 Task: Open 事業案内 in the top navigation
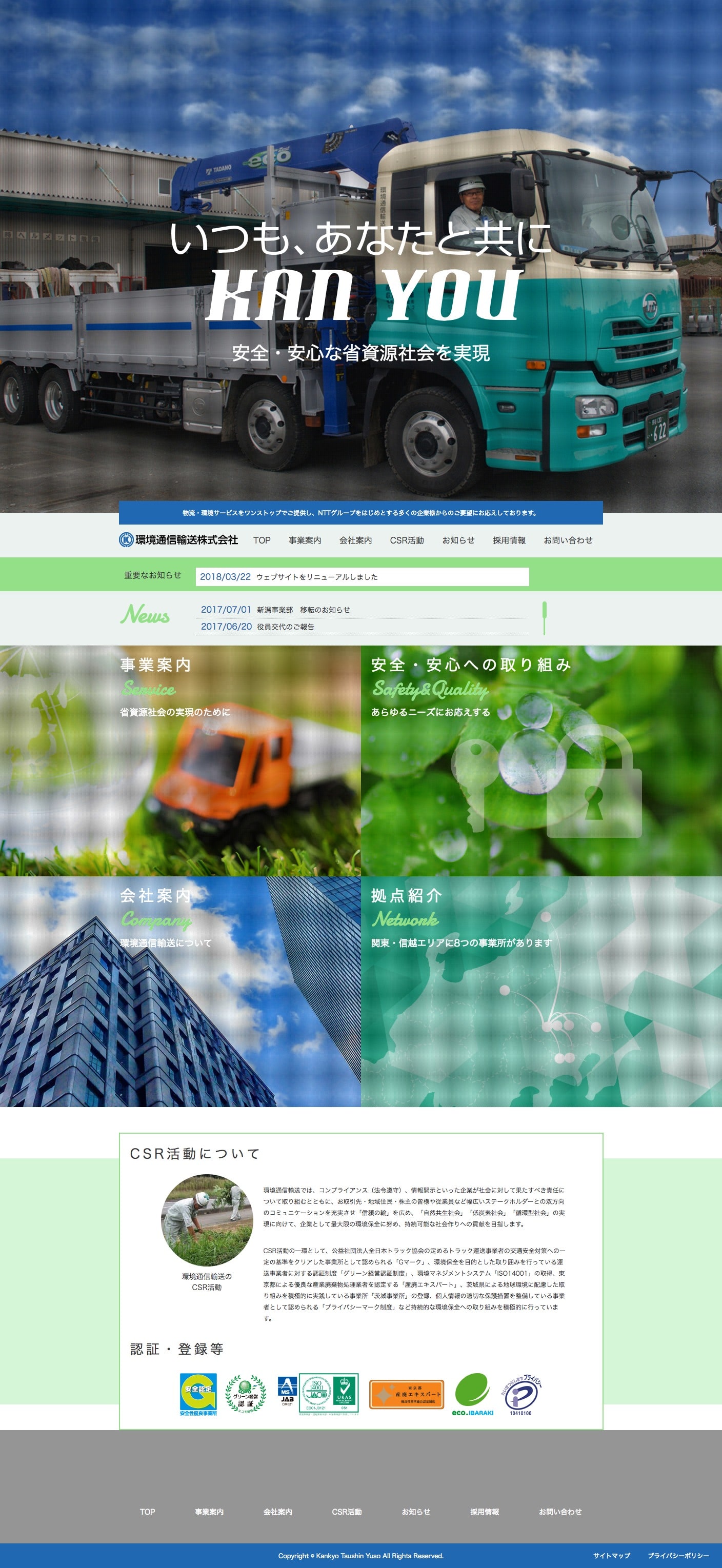click(305, 540)
